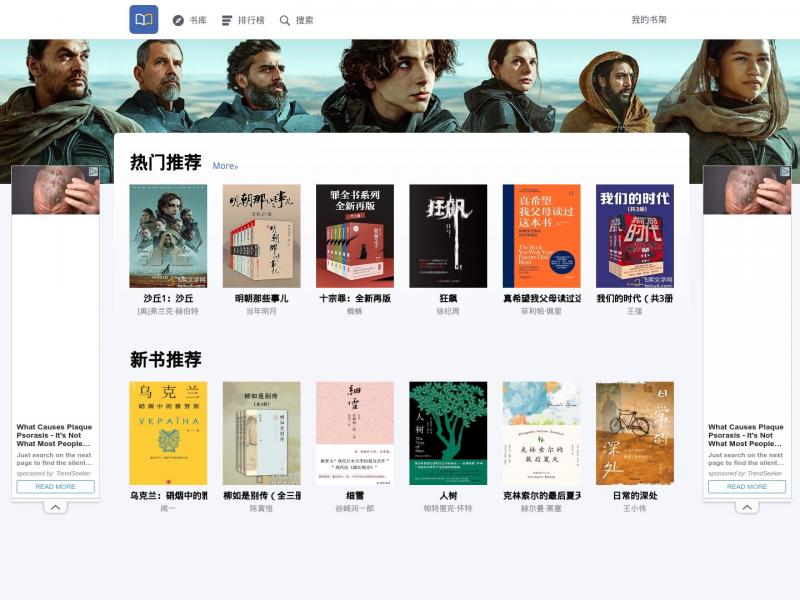Open the book 人树
The image size is (800, 600).
click(x=448, y=433)
